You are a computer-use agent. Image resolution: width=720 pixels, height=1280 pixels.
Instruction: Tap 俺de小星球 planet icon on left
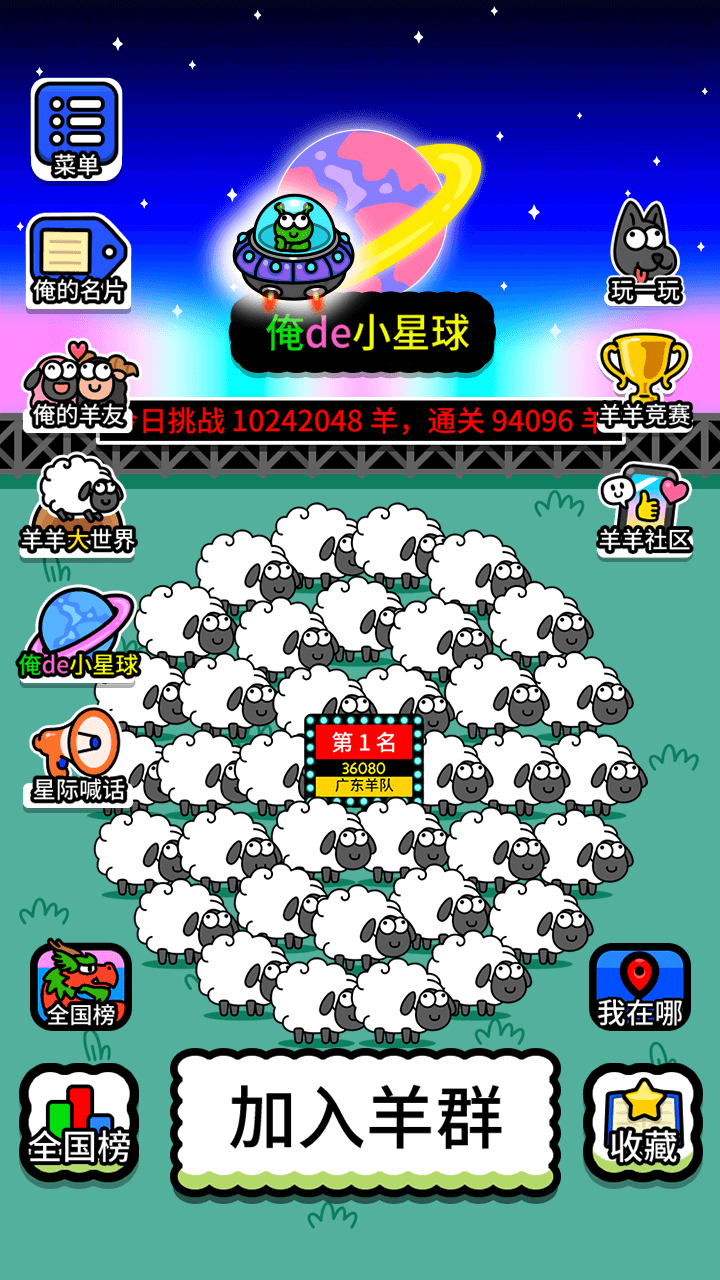pyautogui.click(x=78, y=633)
